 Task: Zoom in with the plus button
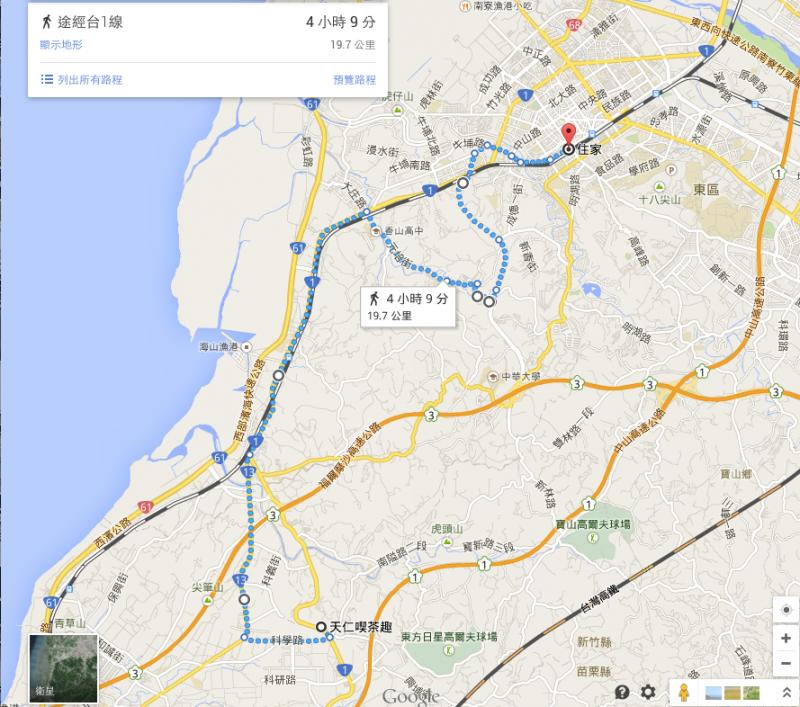[x=786, y=638]
